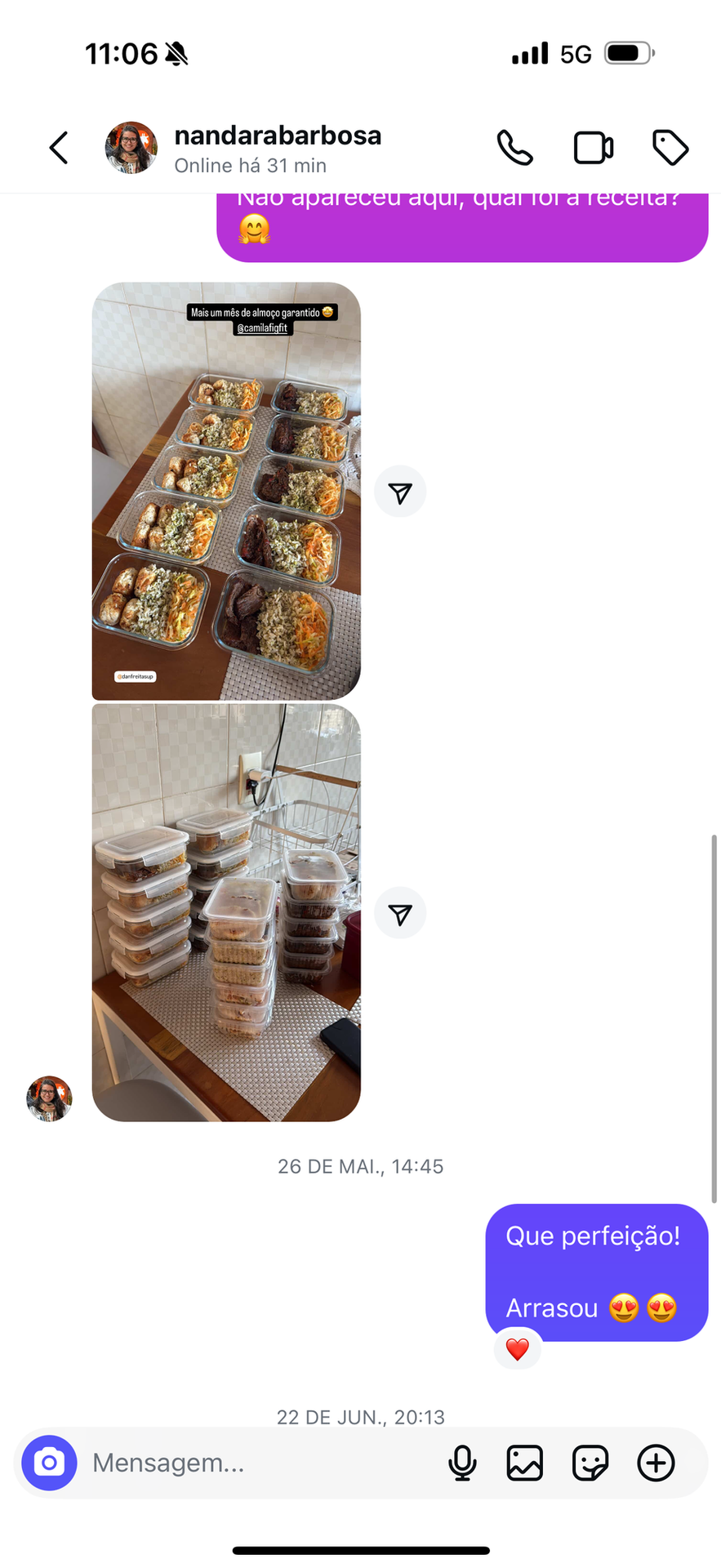Start a voice call with nandarabarbosa
Image resolution: width=721 pixels, height=1568 pixels.
pyautogui.click(x=514, y=148)
